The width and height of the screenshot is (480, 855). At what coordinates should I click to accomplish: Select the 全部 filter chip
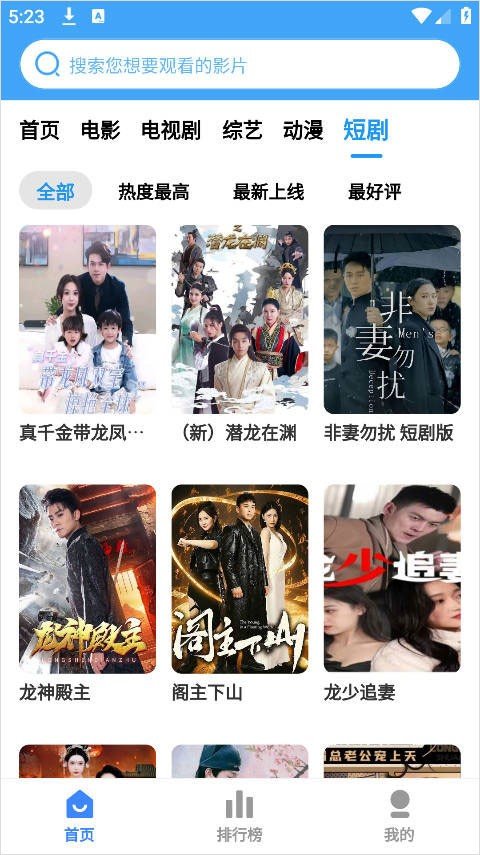click(56, 191)
